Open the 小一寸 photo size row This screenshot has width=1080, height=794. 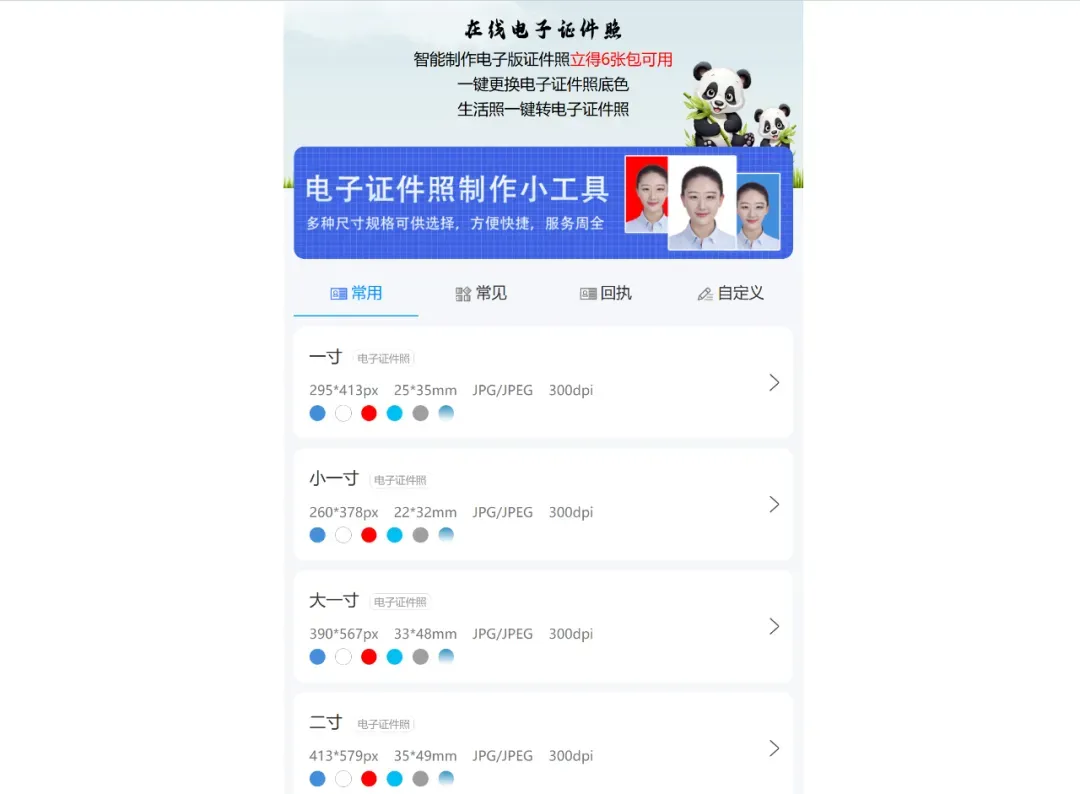click(542, 505)
